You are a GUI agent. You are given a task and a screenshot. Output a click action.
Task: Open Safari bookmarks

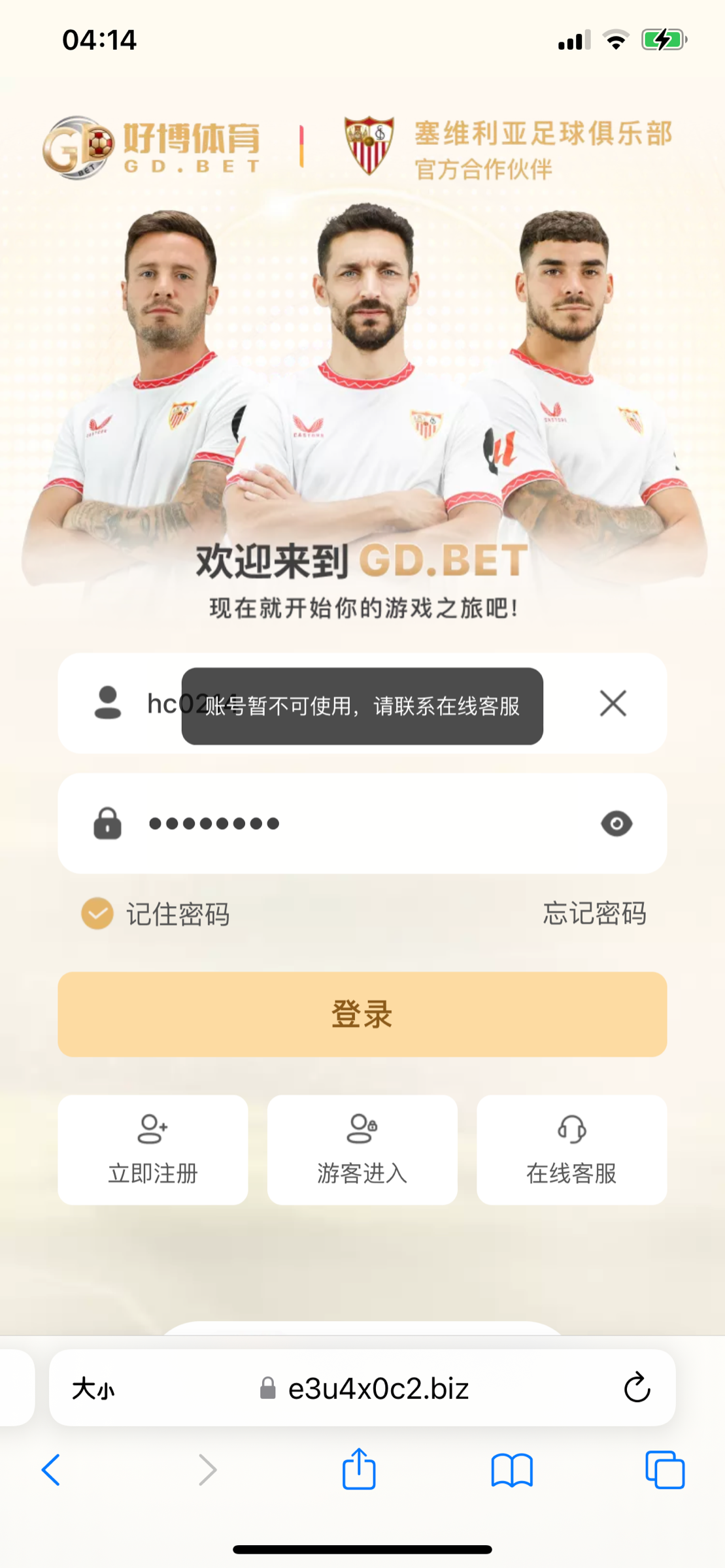[x=512, y=1470]
